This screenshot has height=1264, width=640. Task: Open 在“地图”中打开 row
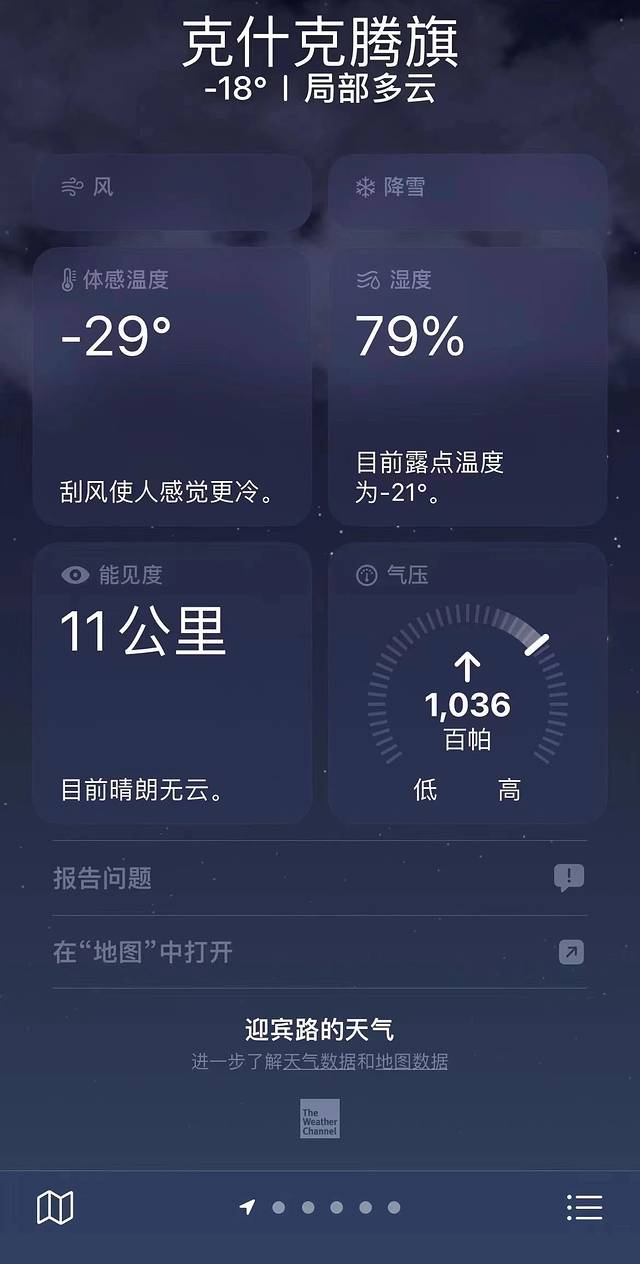(319, 952)
